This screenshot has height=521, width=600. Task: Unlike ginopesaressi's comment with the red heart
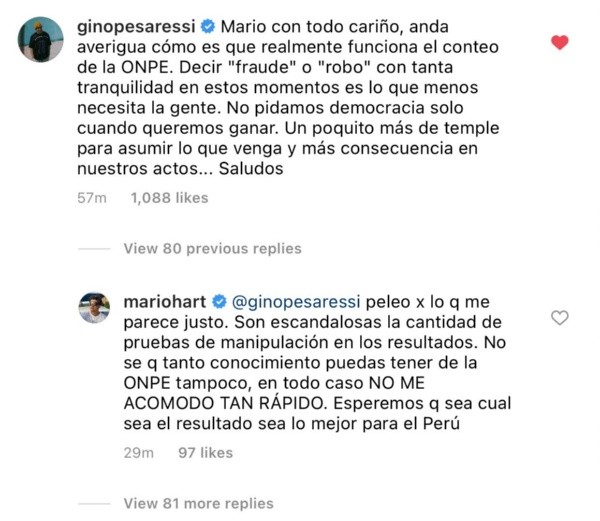click(x=560, y=43)
